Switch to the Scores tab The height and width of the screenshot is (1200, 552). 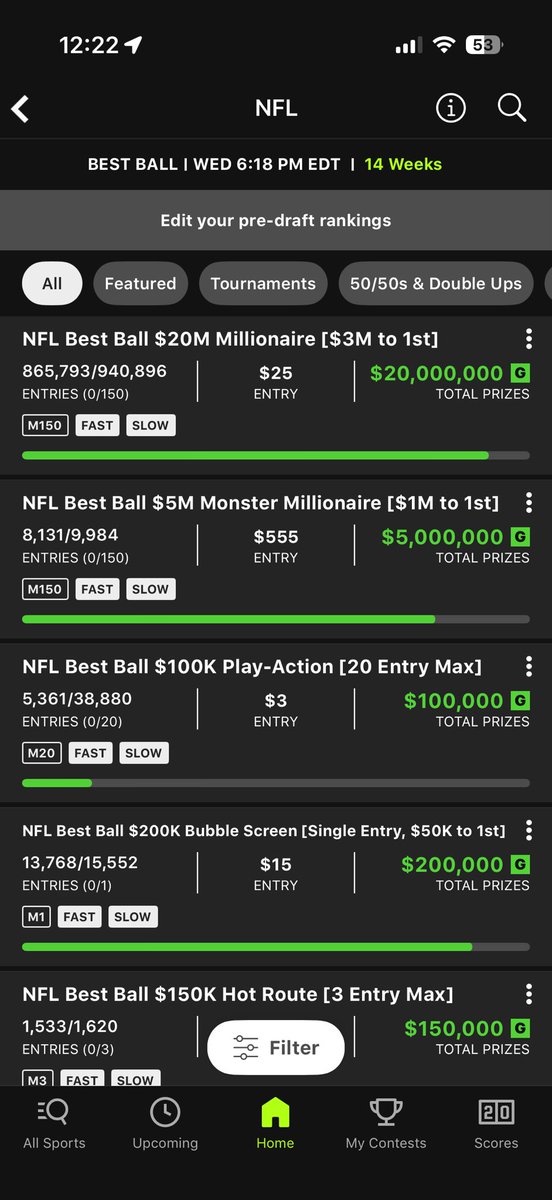click(x=496, y=1123)
